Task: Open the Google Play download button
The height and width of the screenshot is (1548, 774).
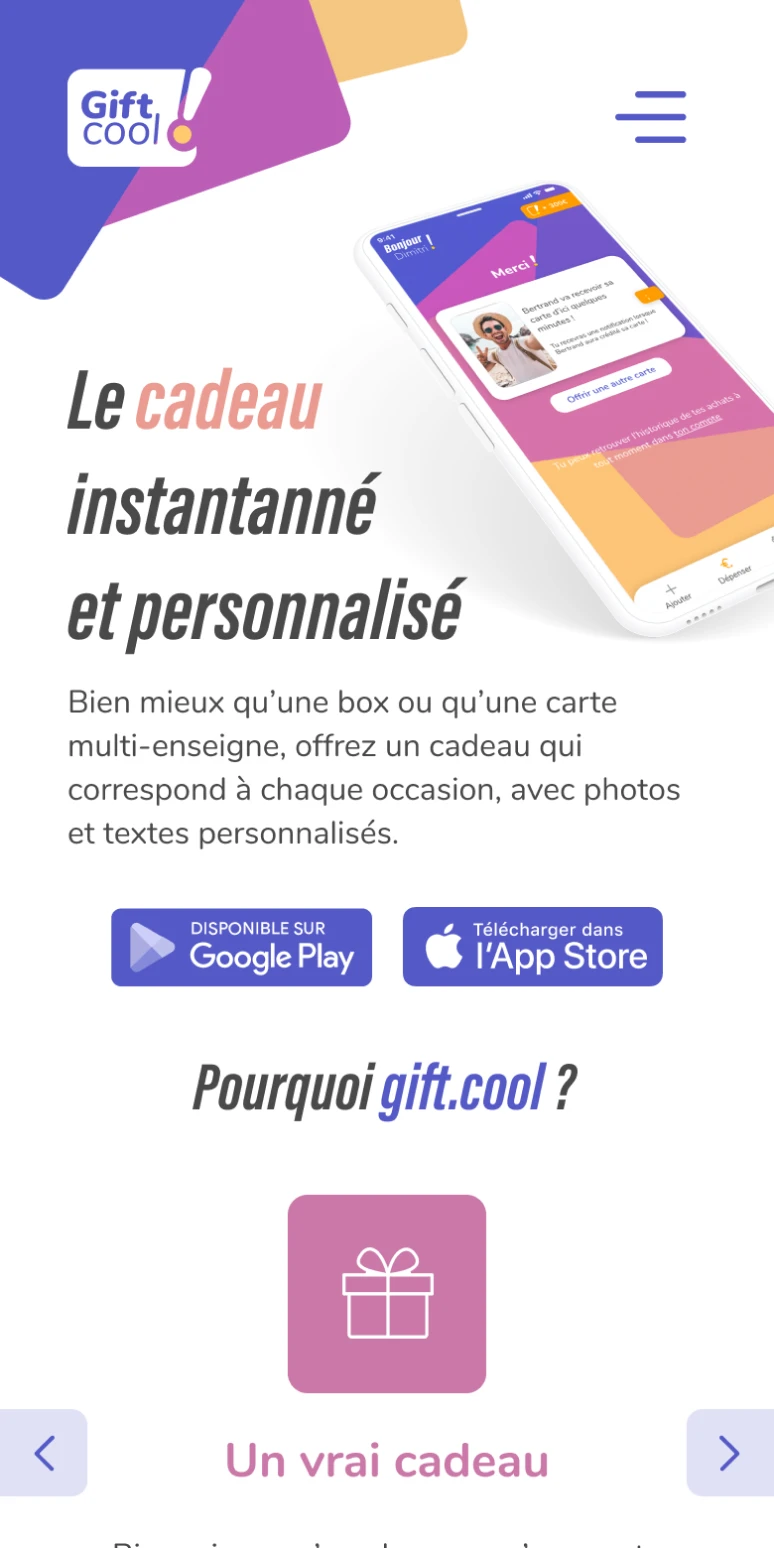Action: (241, 947)
